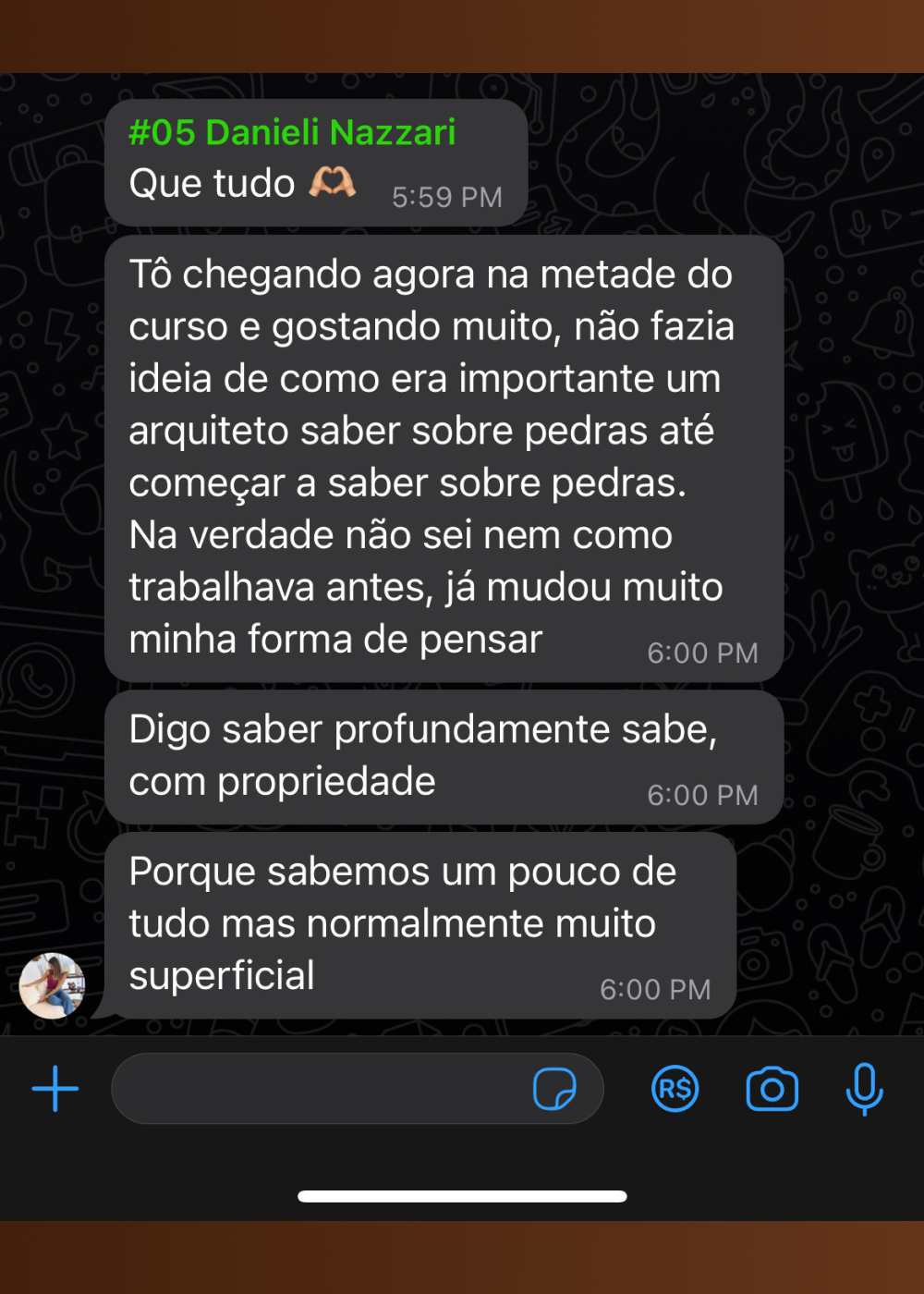This screenshot has width=924, height=1294.
Task: Tap the contact name #05 Danieli Nazzari
Action: (x=292, y=133)
